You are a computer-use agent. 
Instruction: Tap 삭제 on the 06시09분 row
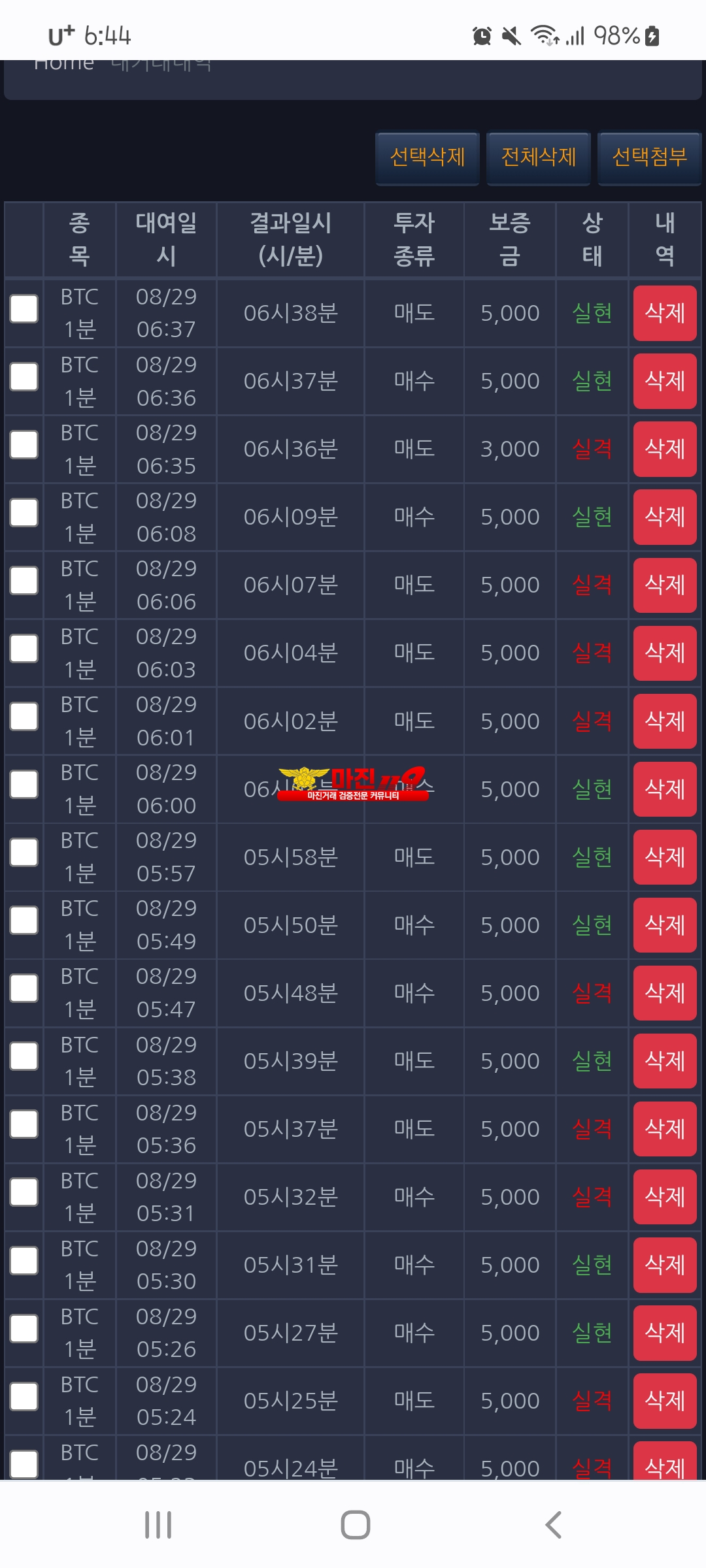click(664, 517)
